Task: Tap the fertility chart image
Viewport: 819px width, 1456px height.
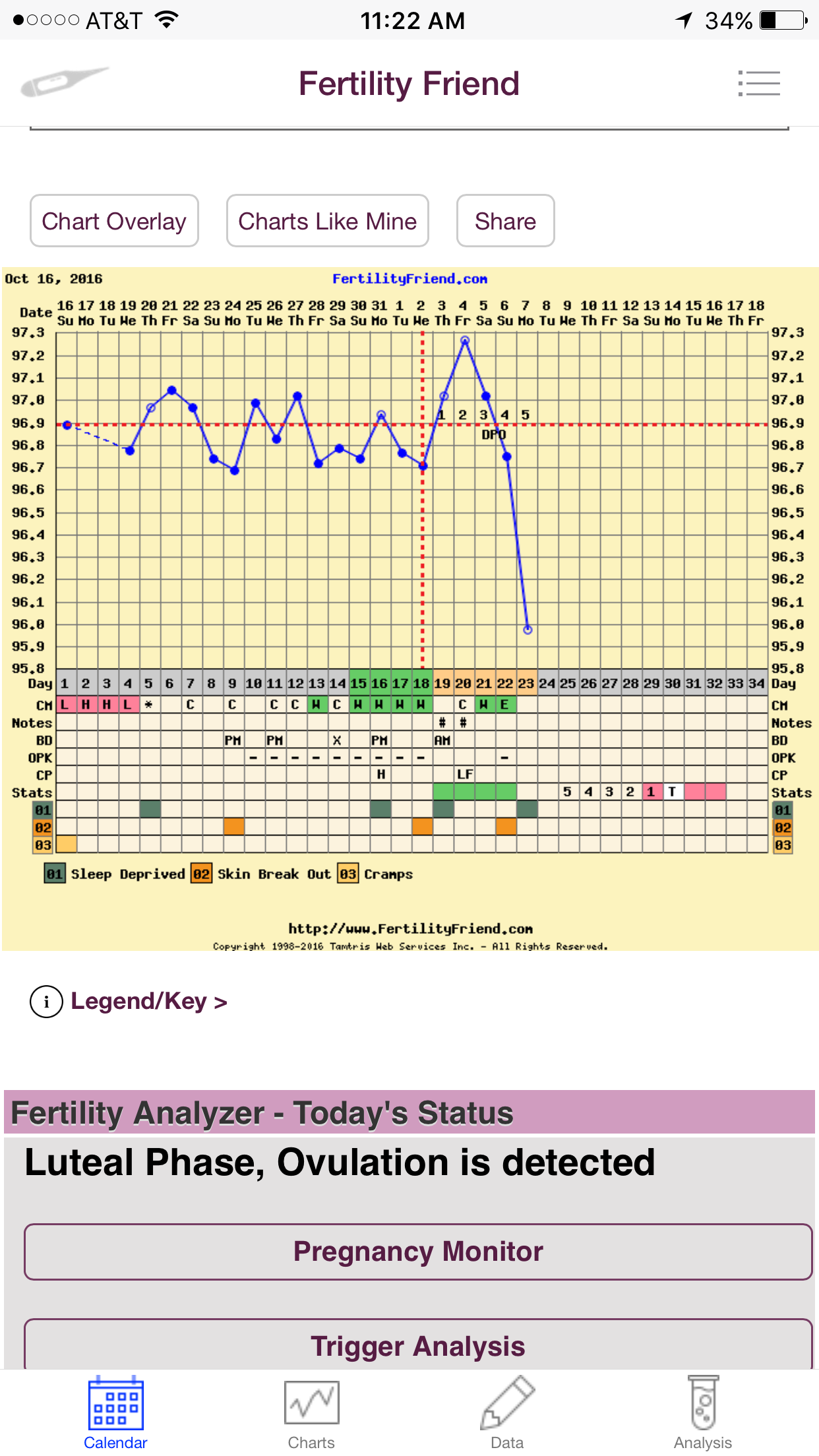Action: [409, 607]
